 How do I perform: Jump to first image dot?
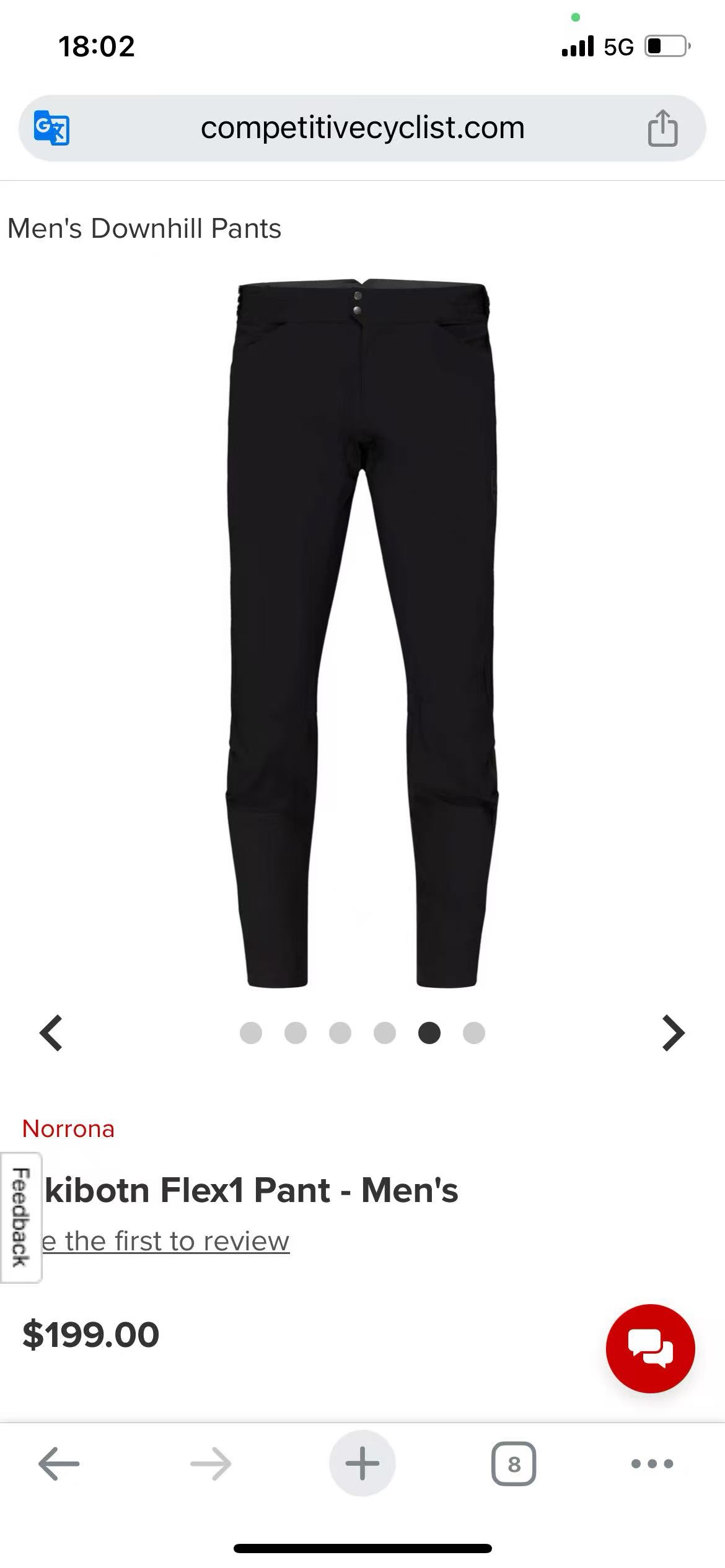click(x=251, y=1033)
